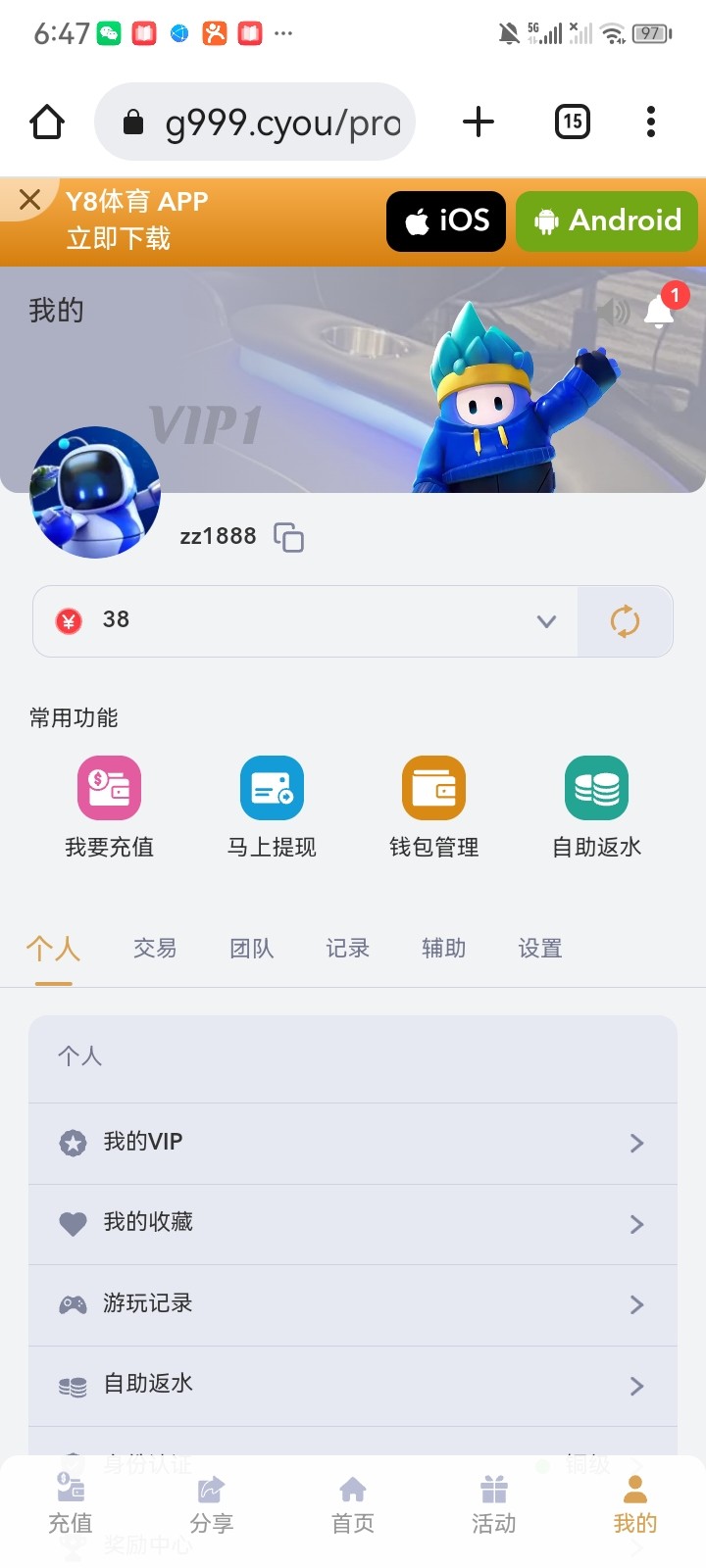
Task: Dismiss the Y8体育 APP download banner
Action: [29, 200]
